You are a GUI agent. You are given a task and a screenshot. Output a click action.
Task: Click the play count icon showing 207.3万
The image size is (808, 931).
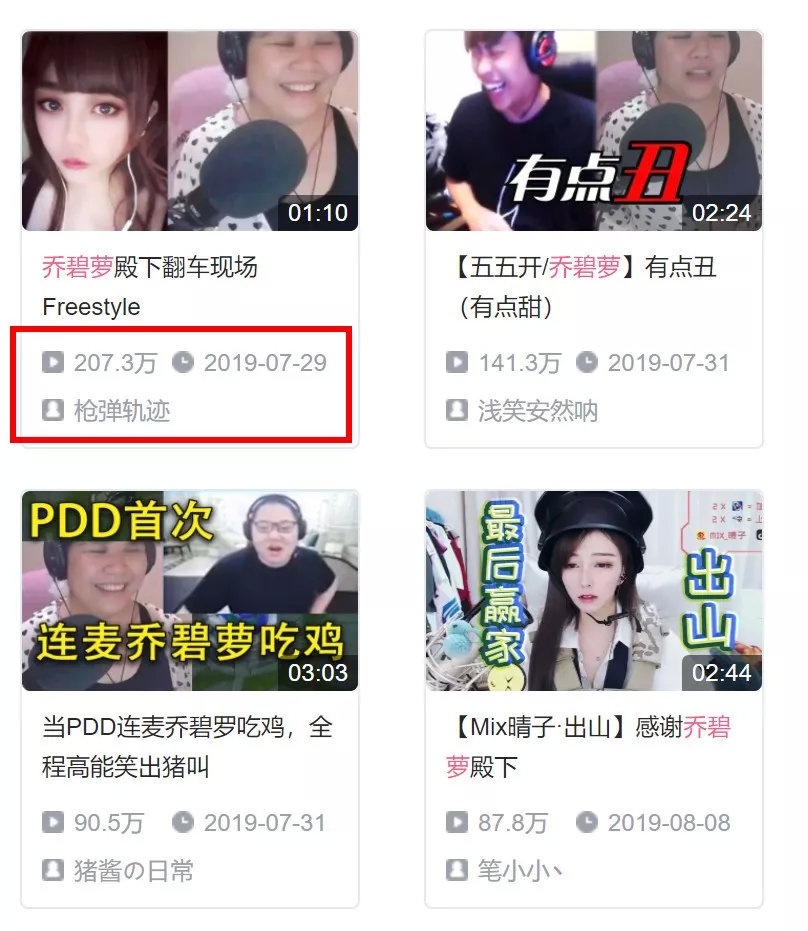point(53,363)
